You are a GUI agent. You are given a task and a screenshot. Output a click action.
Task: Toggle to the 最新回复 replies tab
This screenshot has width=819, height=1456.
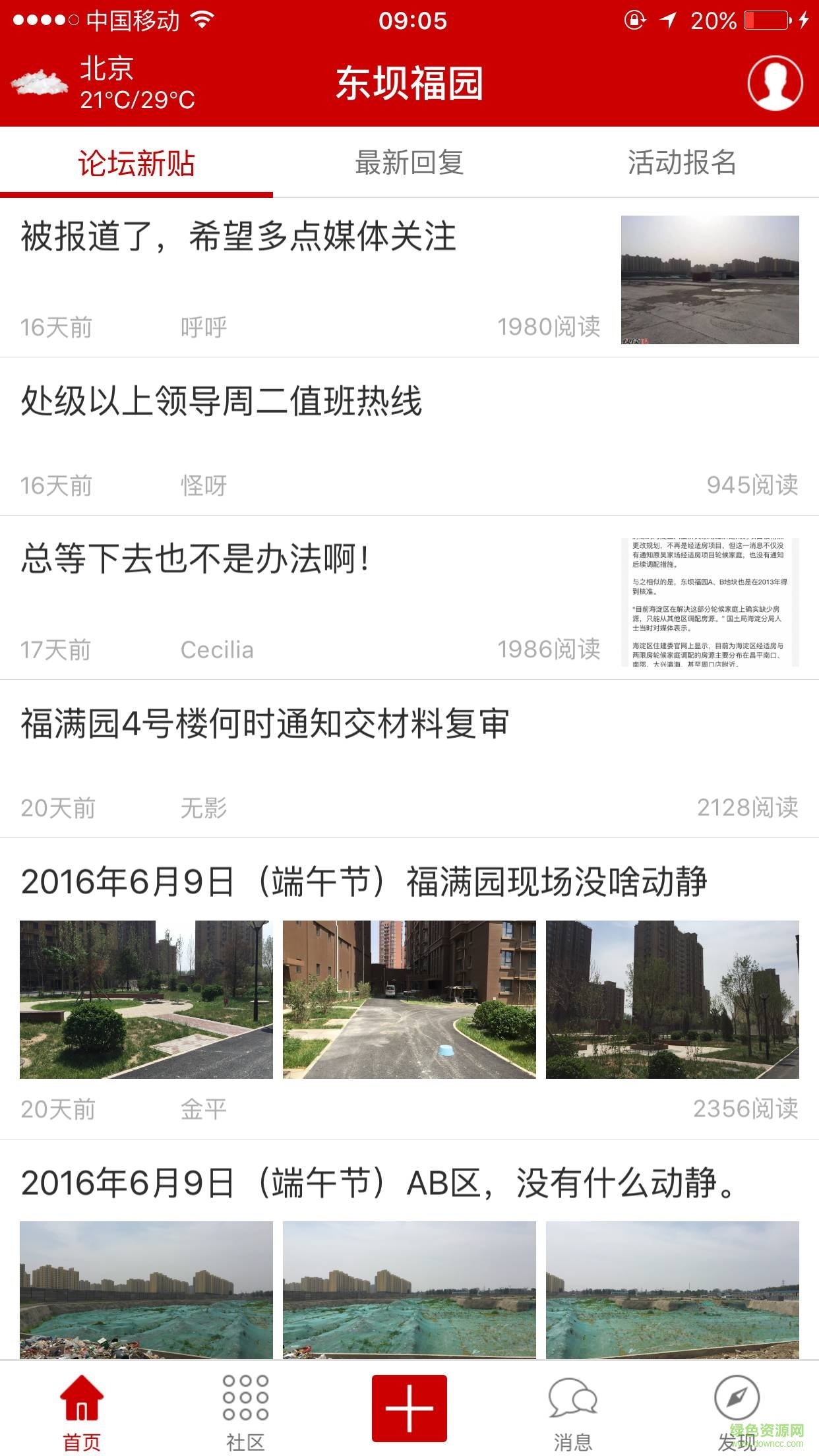tap(409, 164)
